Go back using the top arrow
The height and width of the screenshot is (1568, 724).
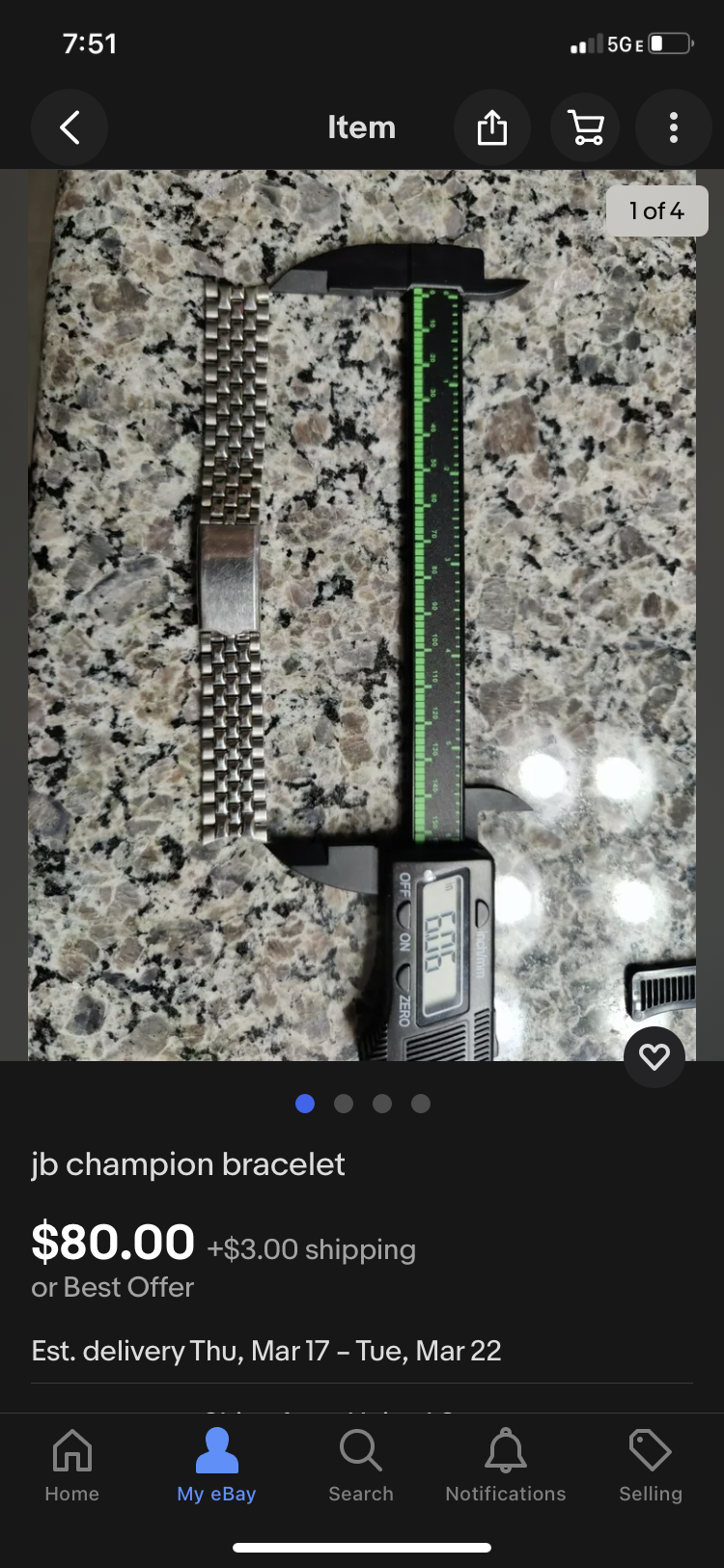[x=70, y=127]
